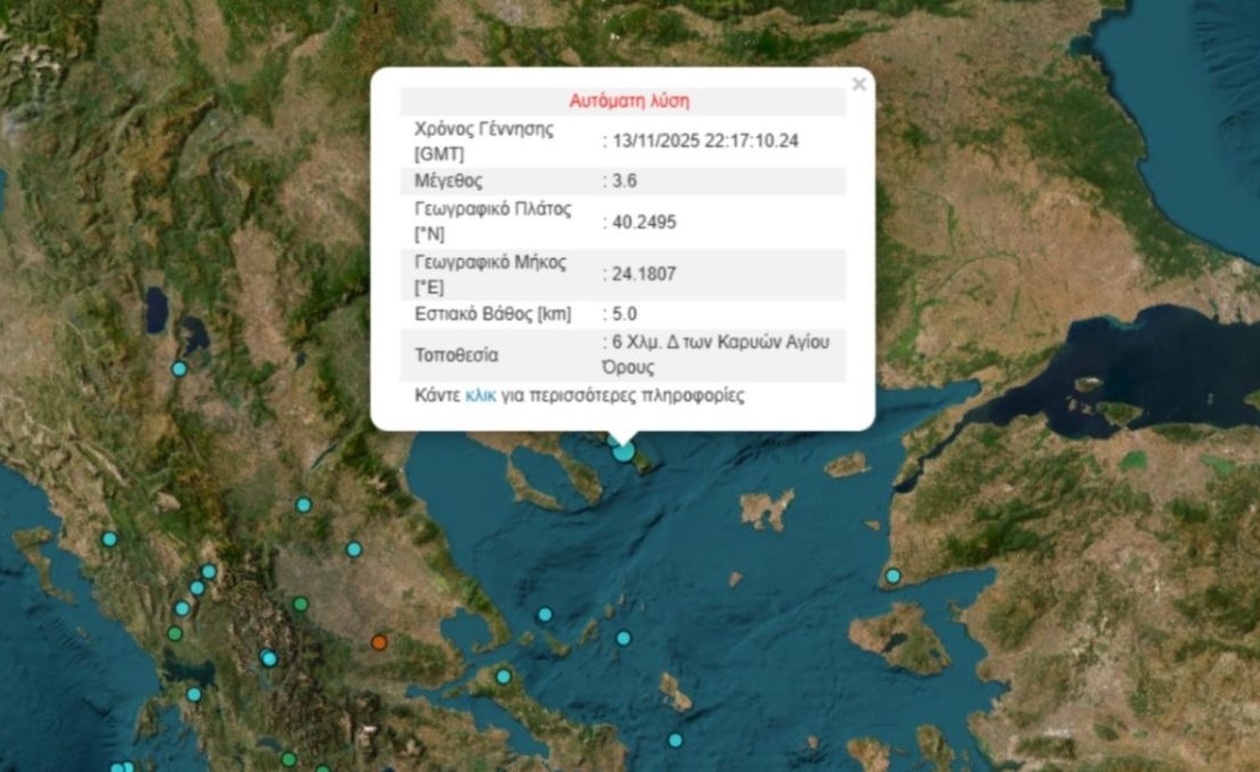Select the orange earthquake marker
Screen dimensions: 1260x772
[x=379, y=642]
